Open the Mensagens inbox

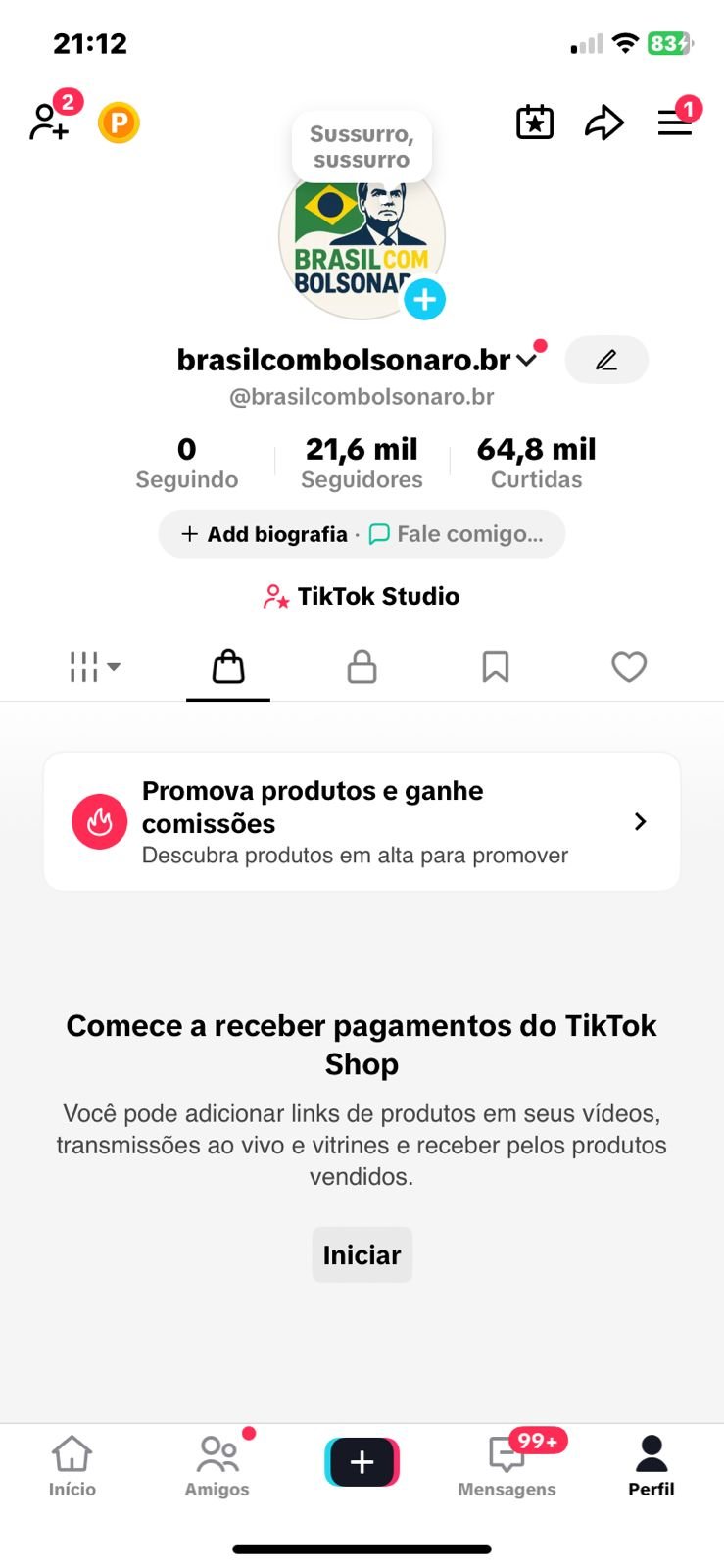507,1466
